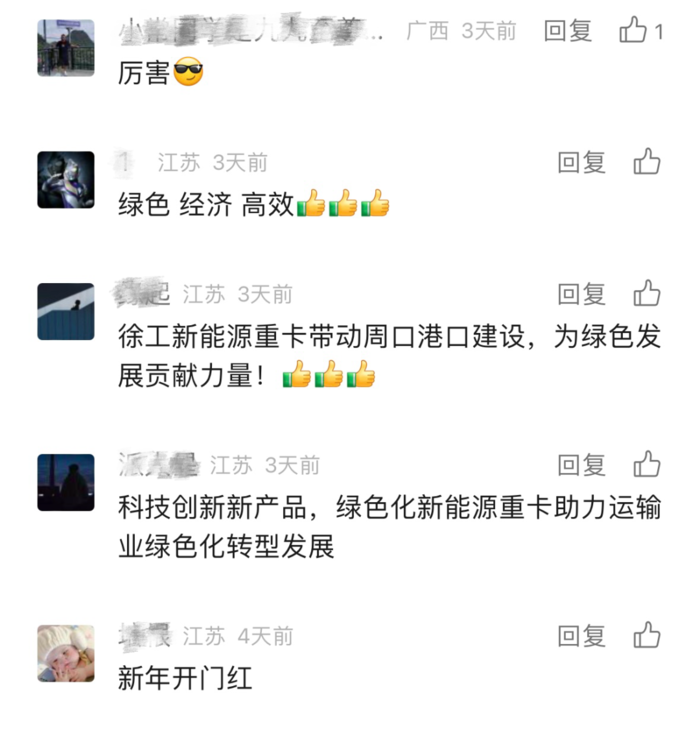Open the avatar of the 厉害 commenter

[x=66, y=48]
